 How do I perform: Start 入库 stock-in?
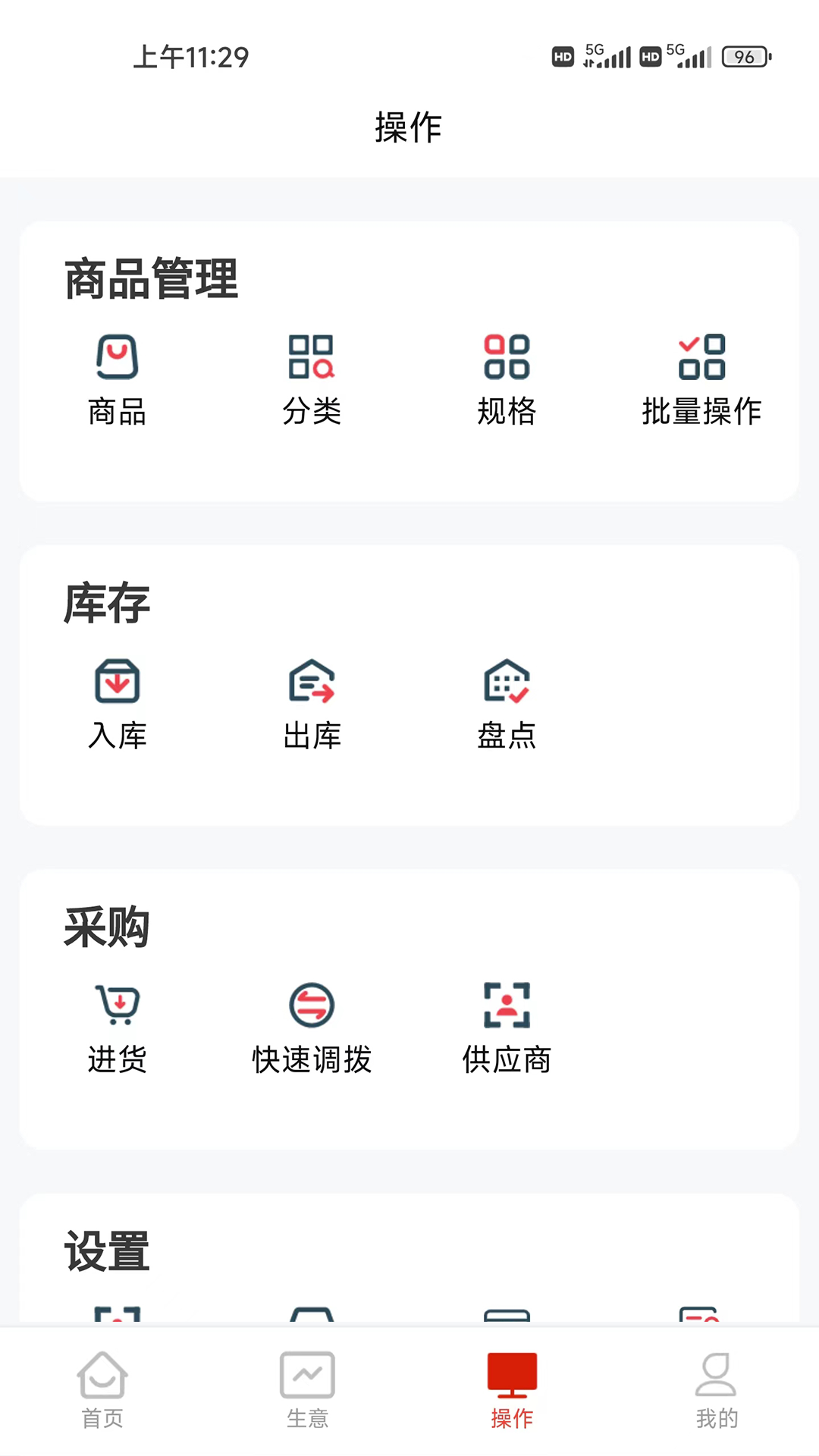[x=117, y=704]
